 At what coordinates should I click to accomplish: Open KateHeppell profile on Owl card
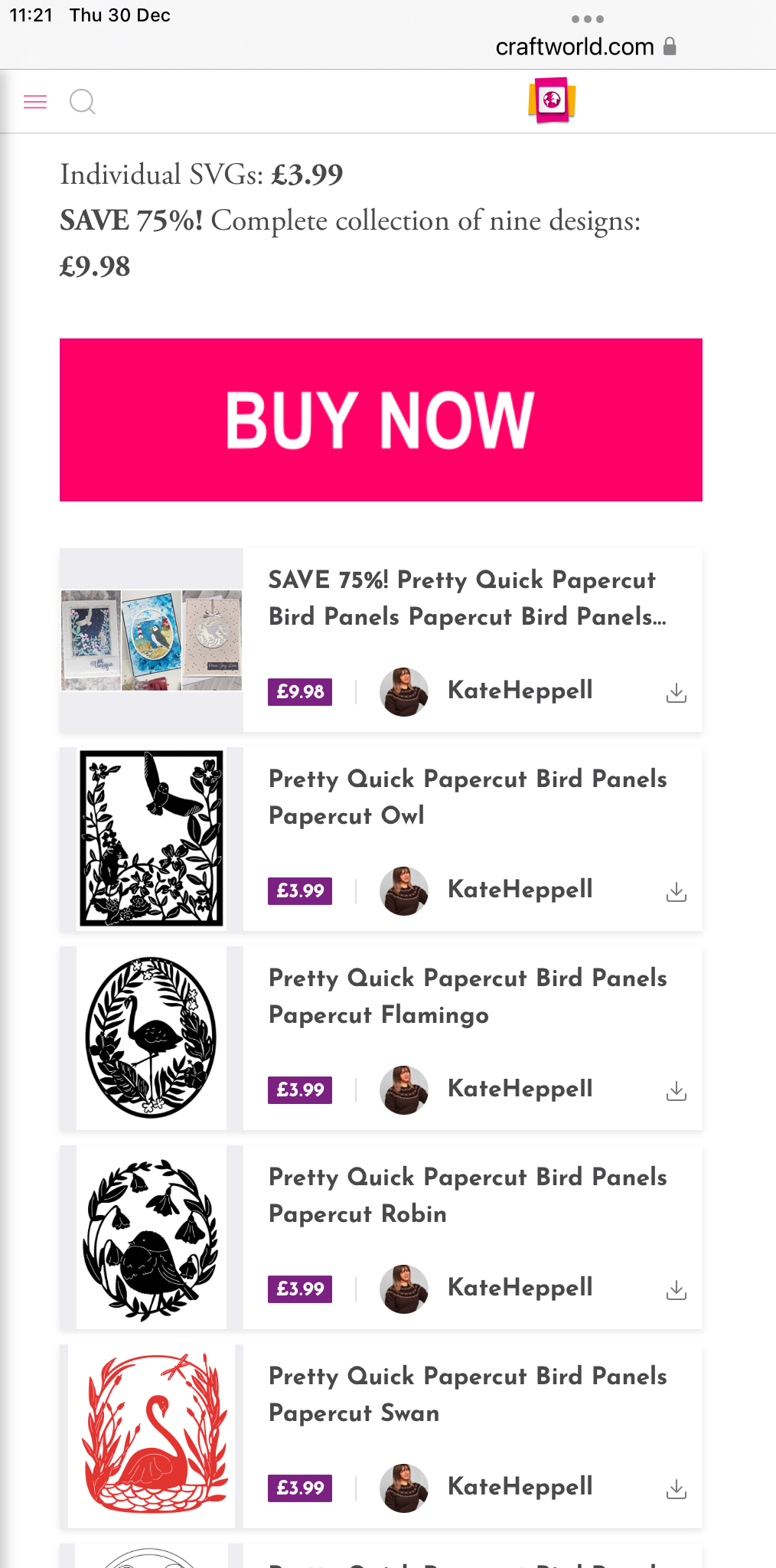coord(520,890)
